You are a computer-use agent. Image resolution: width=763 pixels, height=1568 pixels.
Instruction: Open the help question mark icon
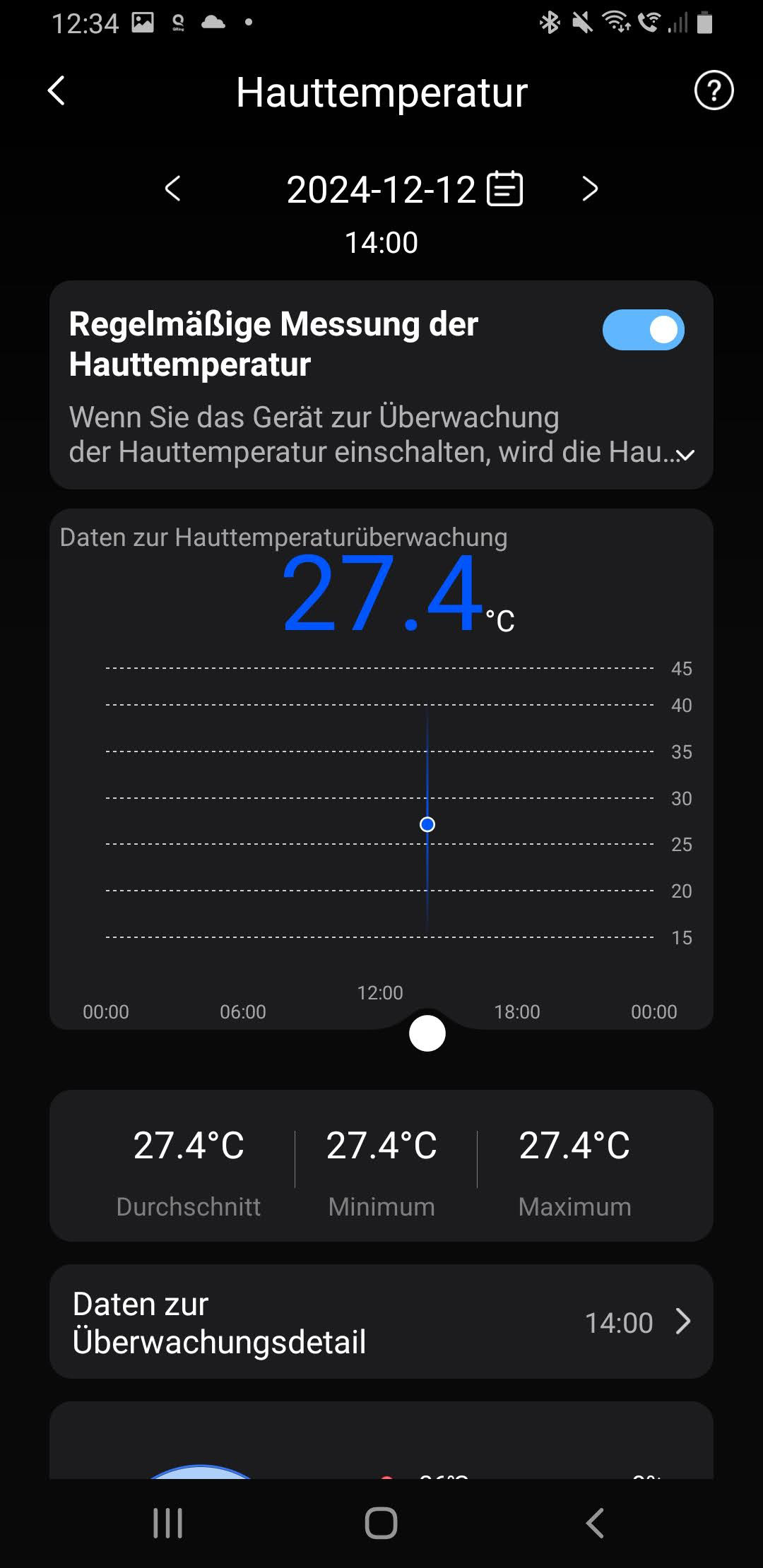click(714, 91)
